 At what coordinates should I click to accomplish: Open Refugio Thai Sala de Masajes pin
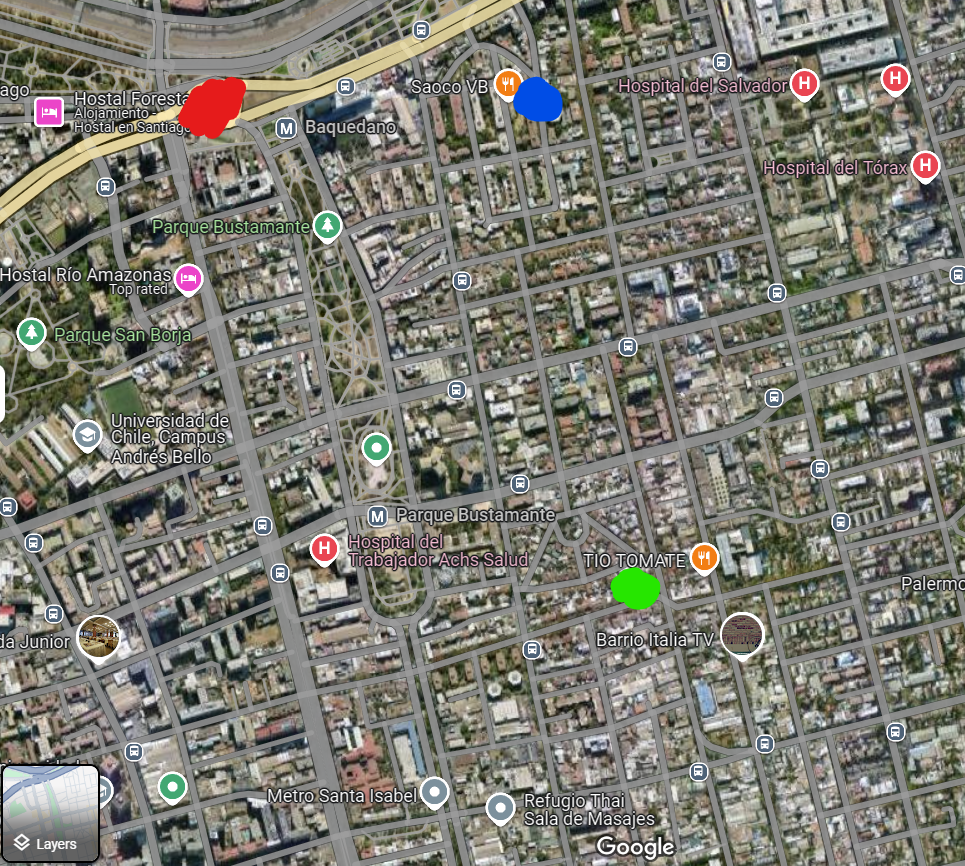tap(500, 806)
